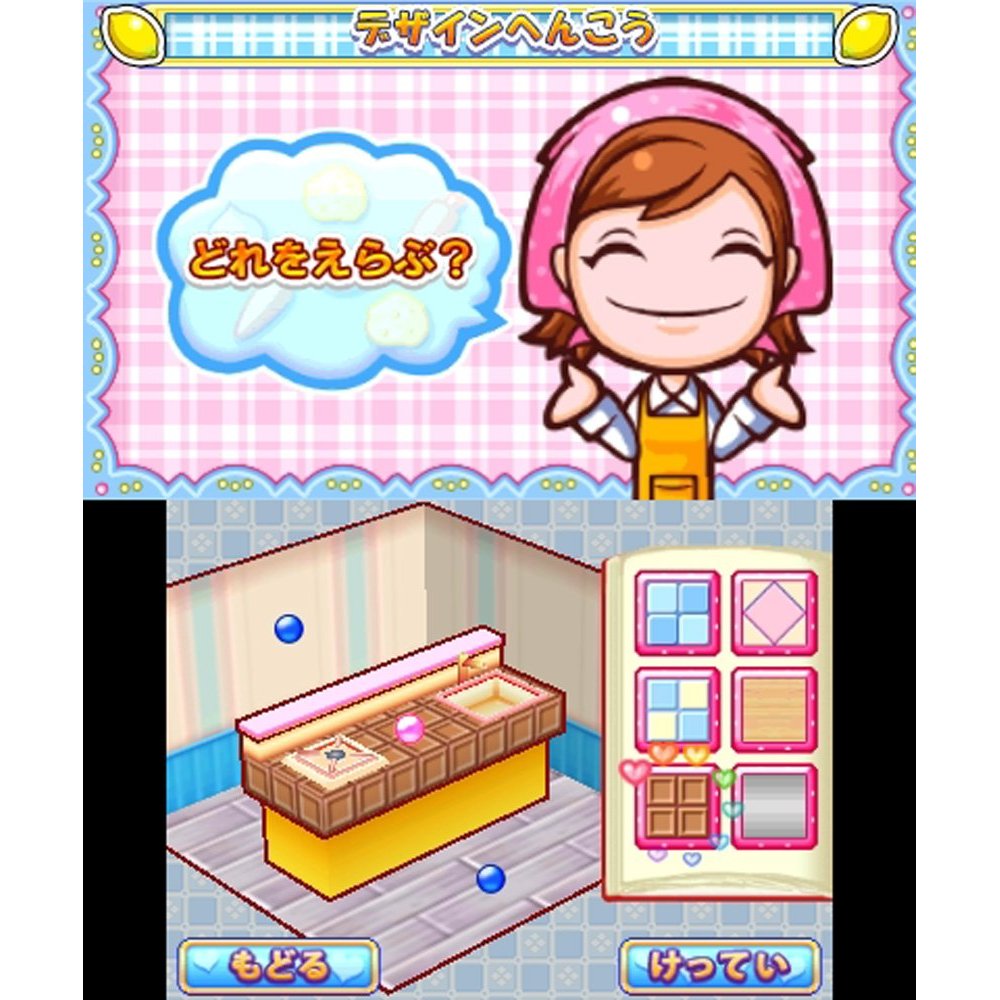Select the silver metal design
Viewport: 1000px width, 1000px height.
coord(774,806)
